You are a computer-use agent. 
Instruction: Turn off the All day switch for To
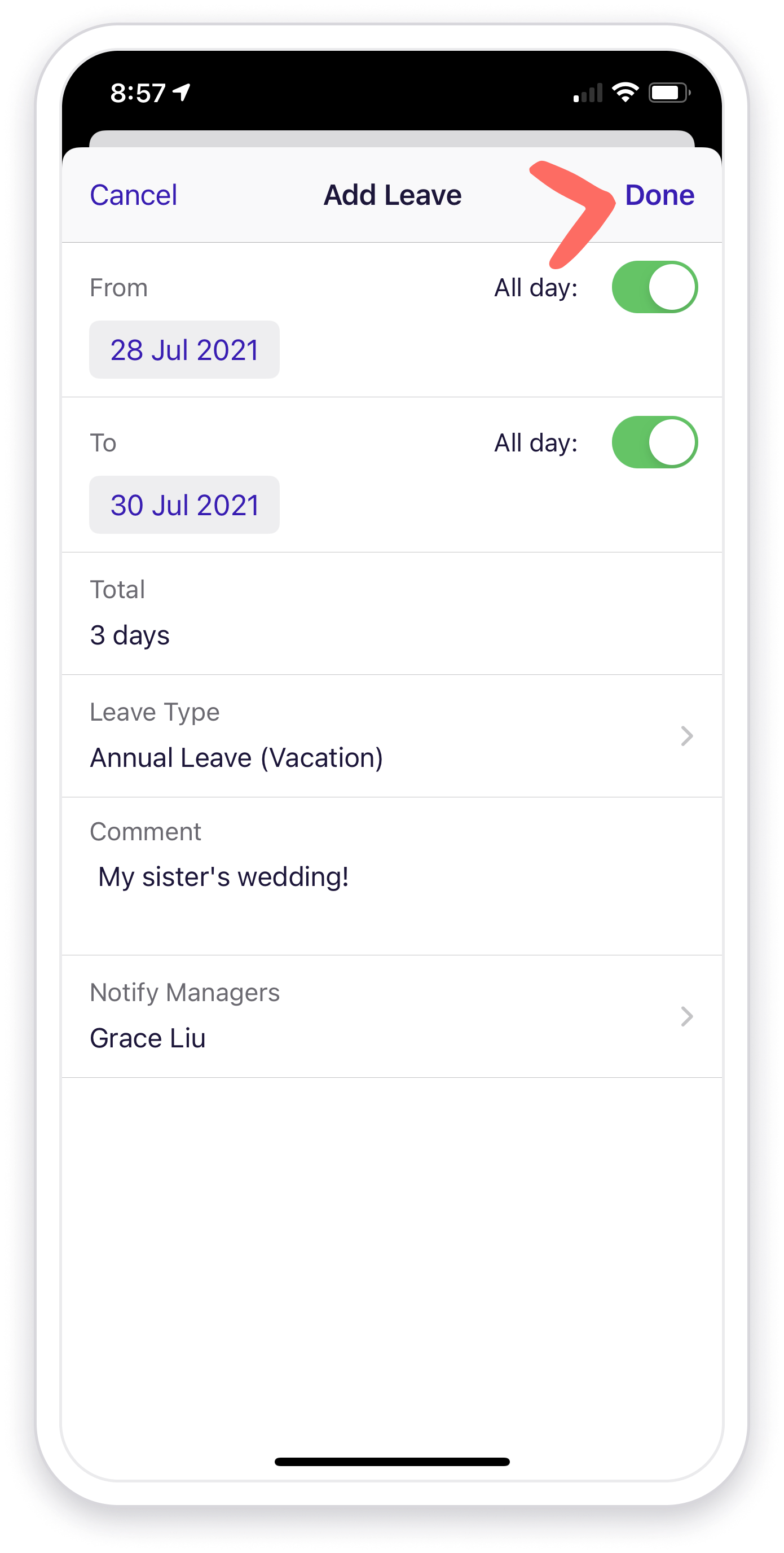click(x=654, y=442)
